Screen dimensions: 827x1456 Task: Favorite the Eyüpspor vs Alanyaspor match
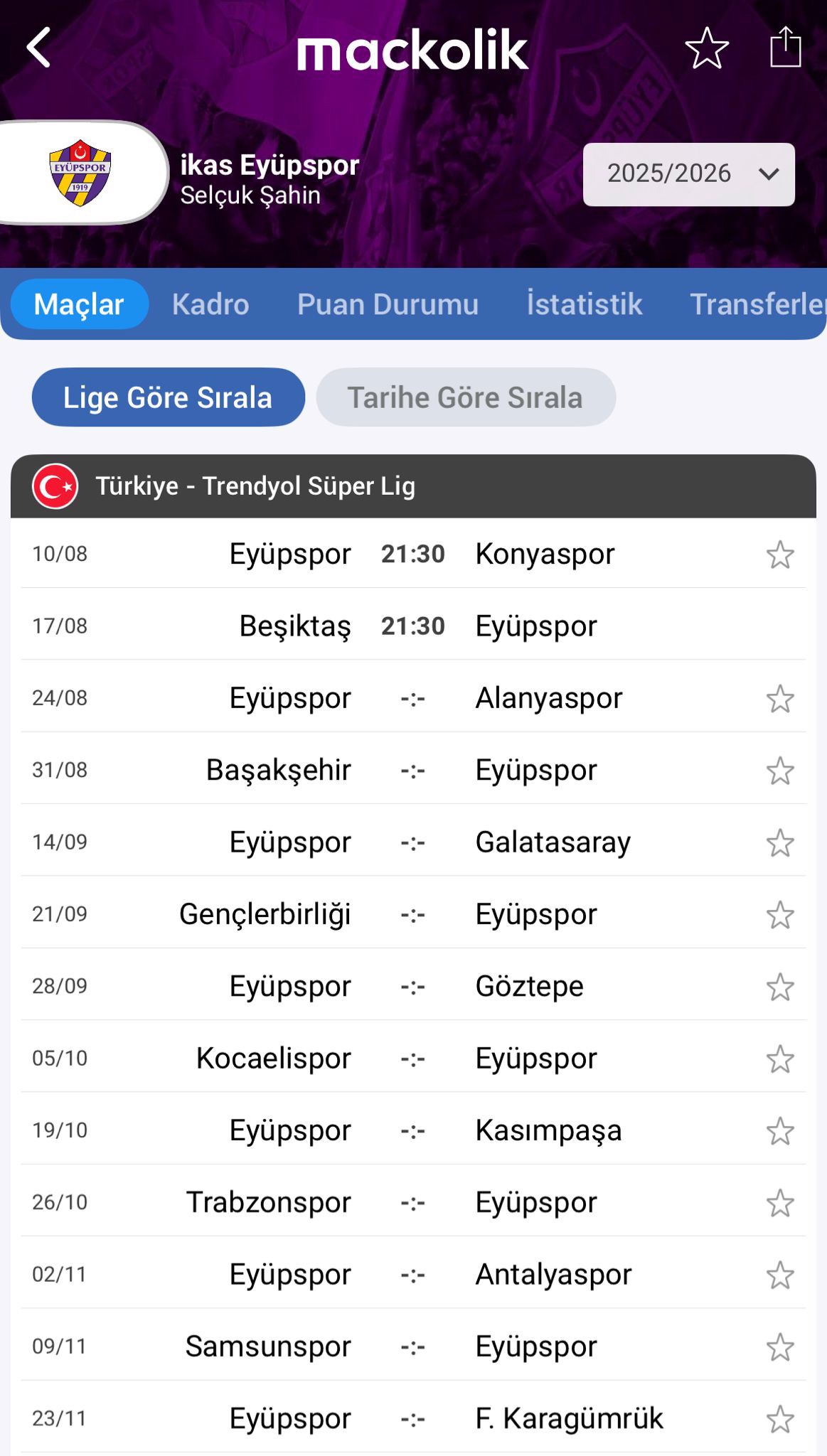[x=780, y=698]
